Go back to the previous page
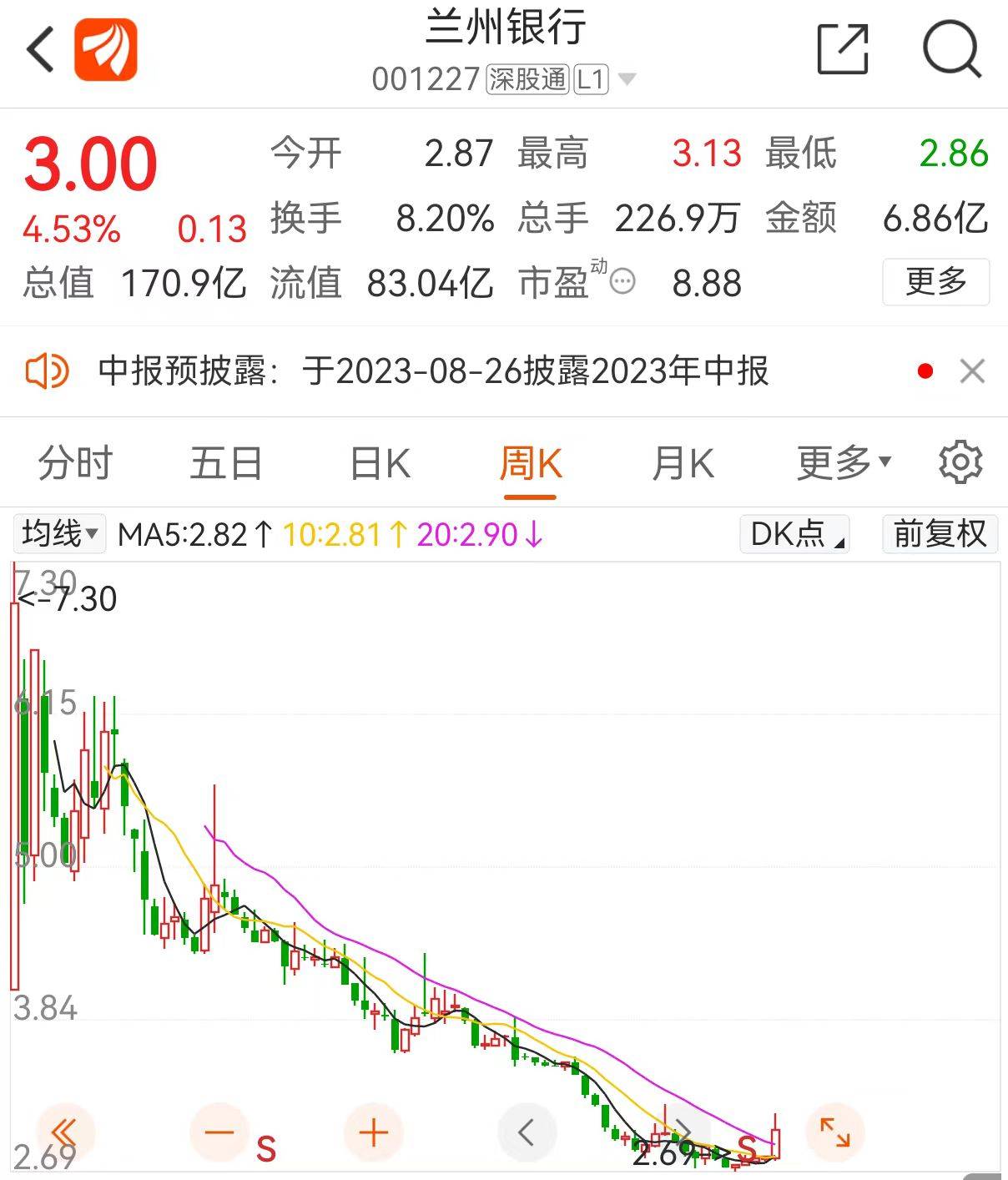 [40, 50]
